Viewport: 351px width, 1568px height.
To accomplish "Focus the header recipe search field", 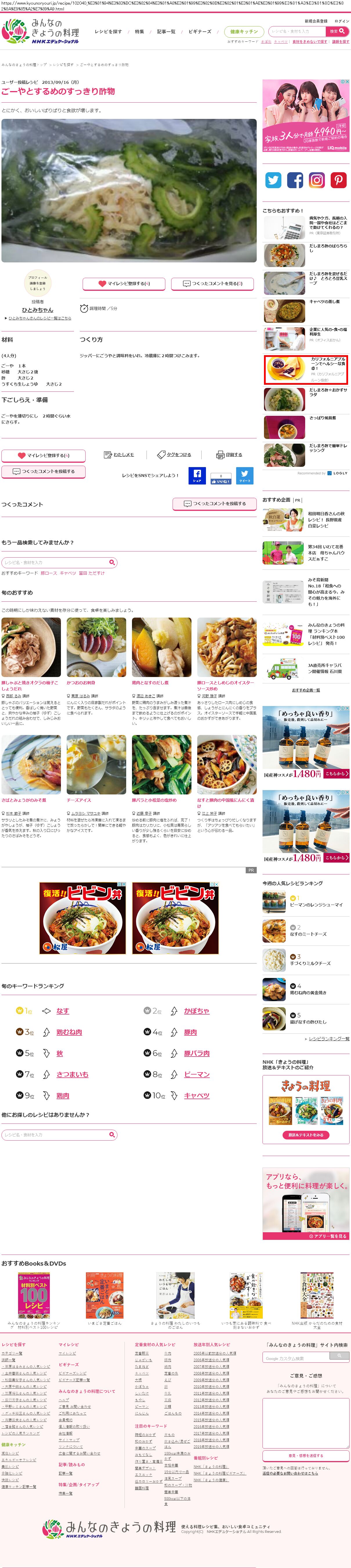I will tap(296, 31).
